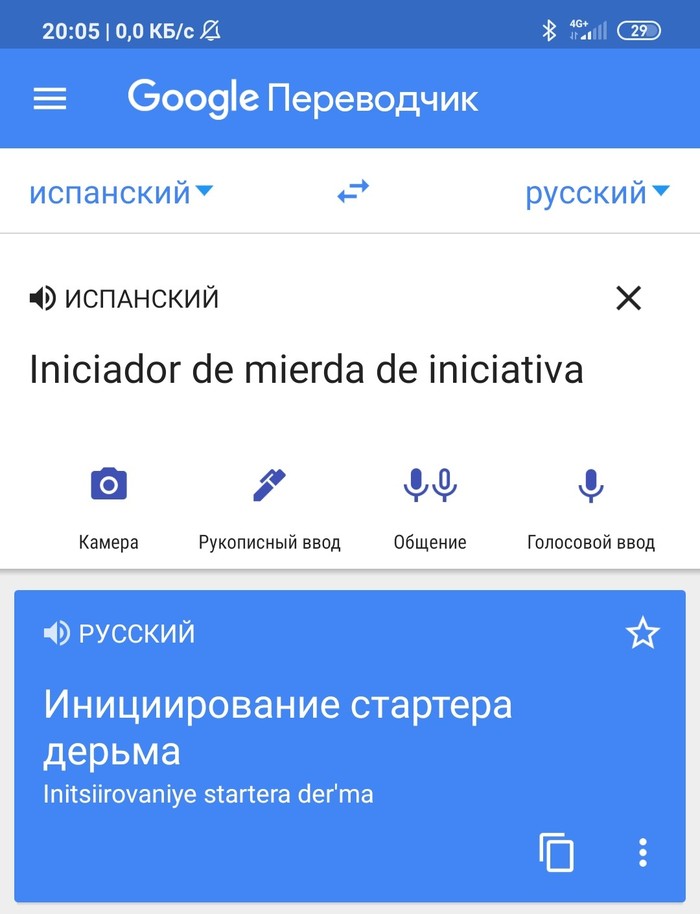Viewport: 700px width, 914px height.
Task: Copy the translated Russian text
Action: tap(557, 852)
